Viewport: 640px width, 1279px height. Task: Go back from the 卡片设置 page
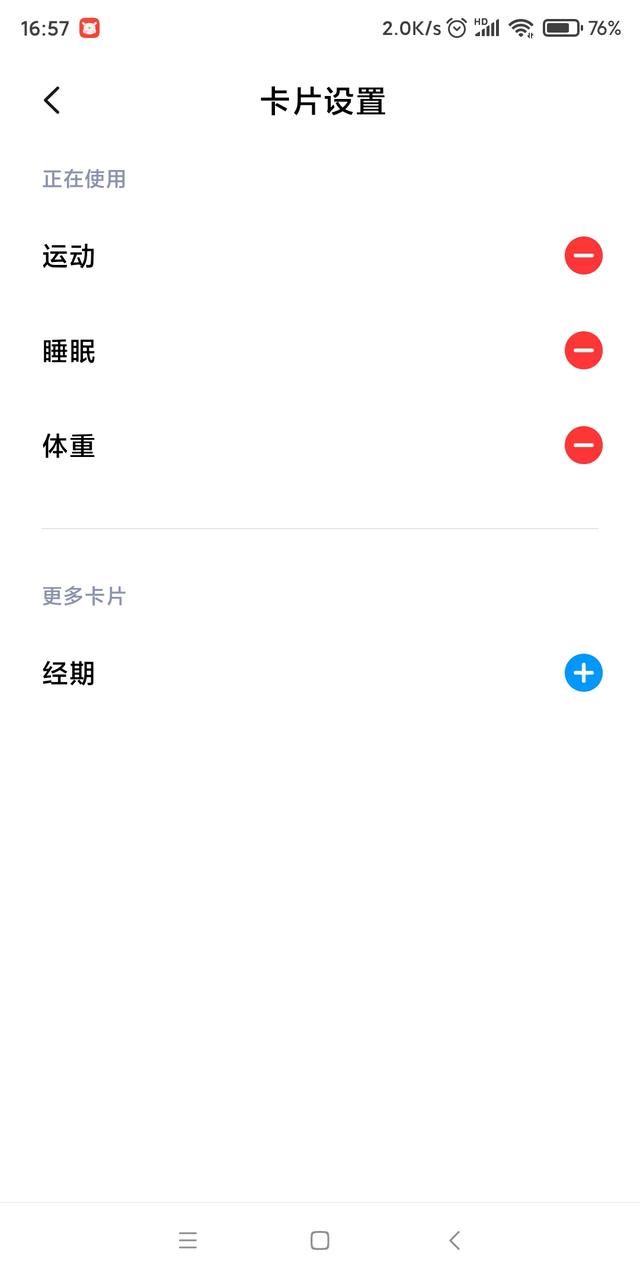pos(52,100)
